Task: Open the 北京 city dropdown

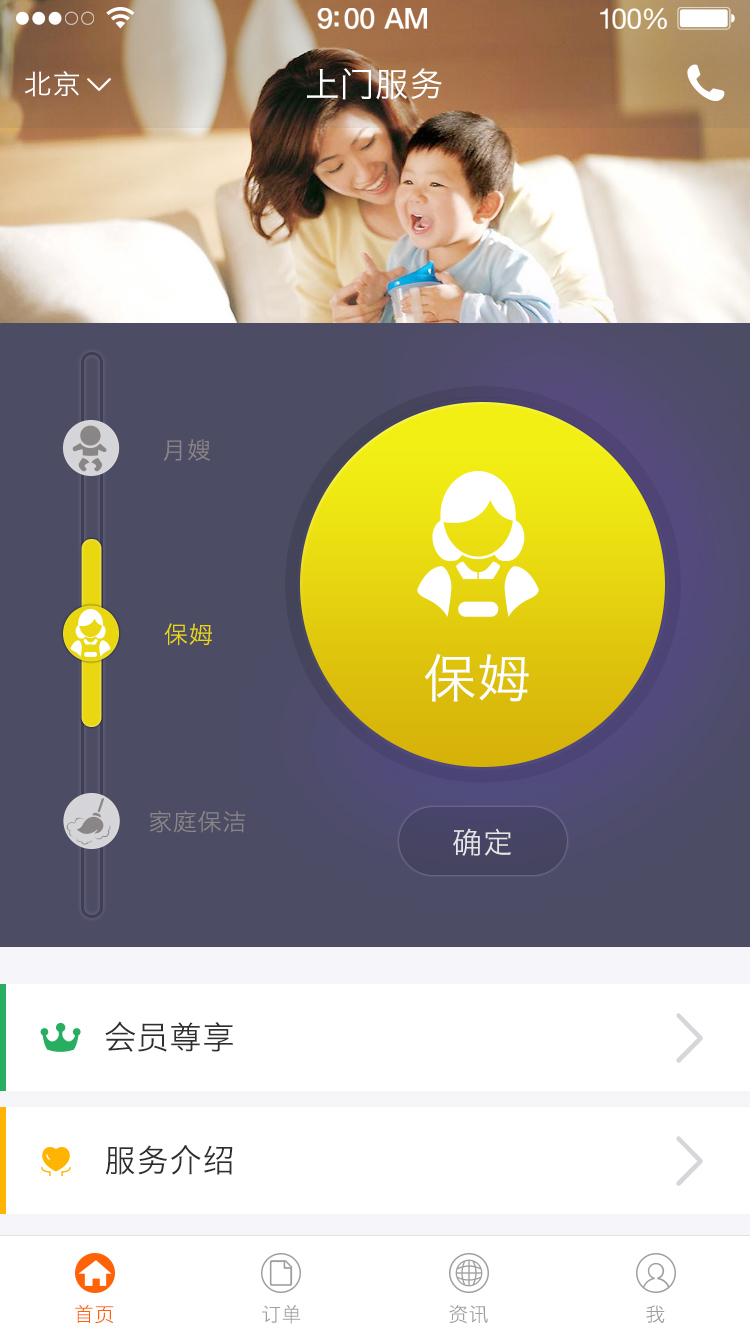Action: [x=67, y=85]
